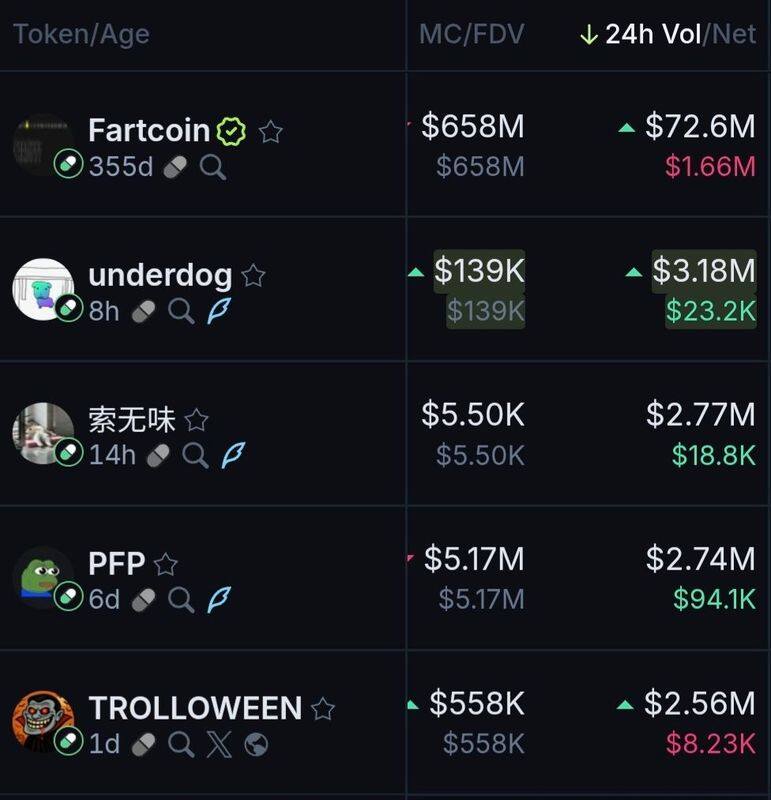Viewport: 771px width, 800px height.
Task: Sort by MC/FDV column header
Action: point(471,34)
